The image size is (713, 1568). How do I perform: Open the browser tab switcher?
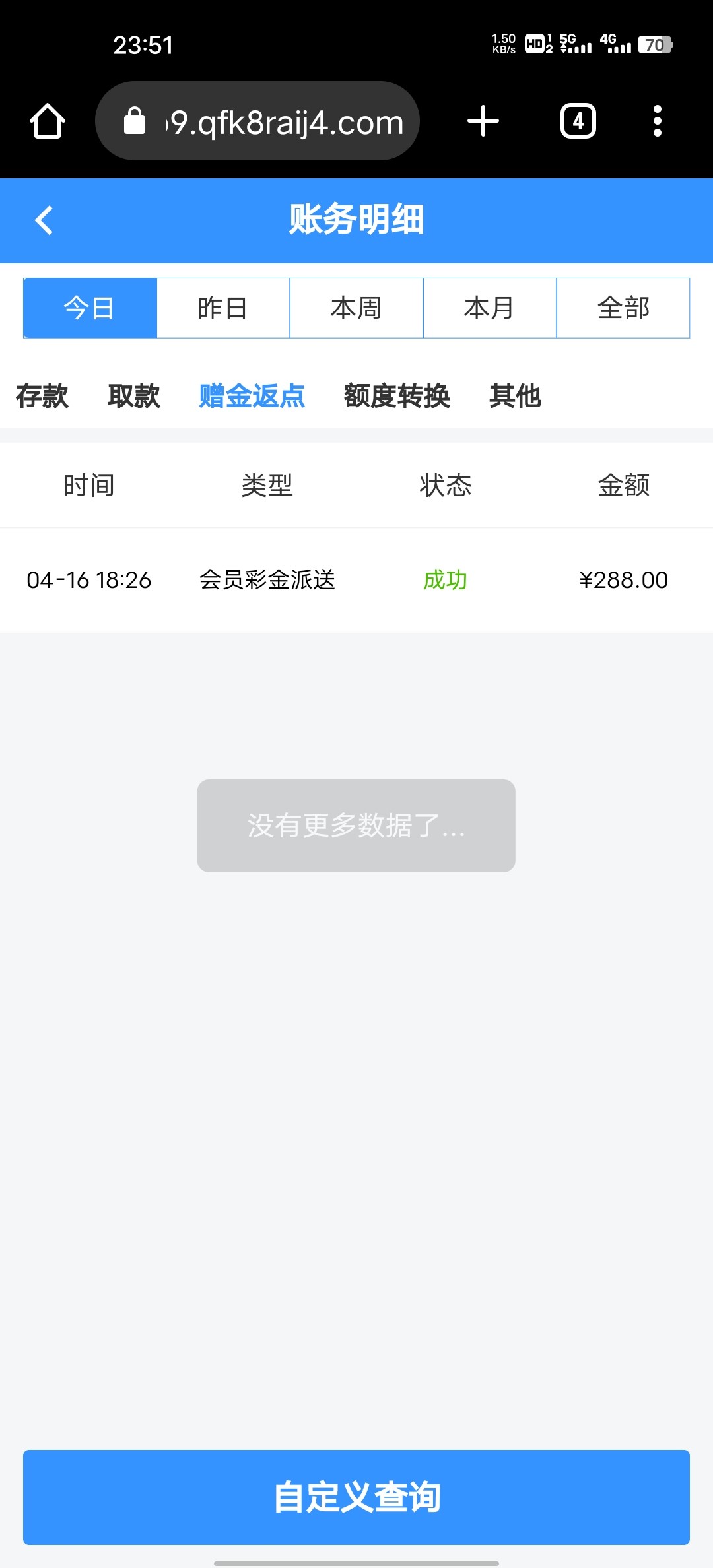click(578, 121)
